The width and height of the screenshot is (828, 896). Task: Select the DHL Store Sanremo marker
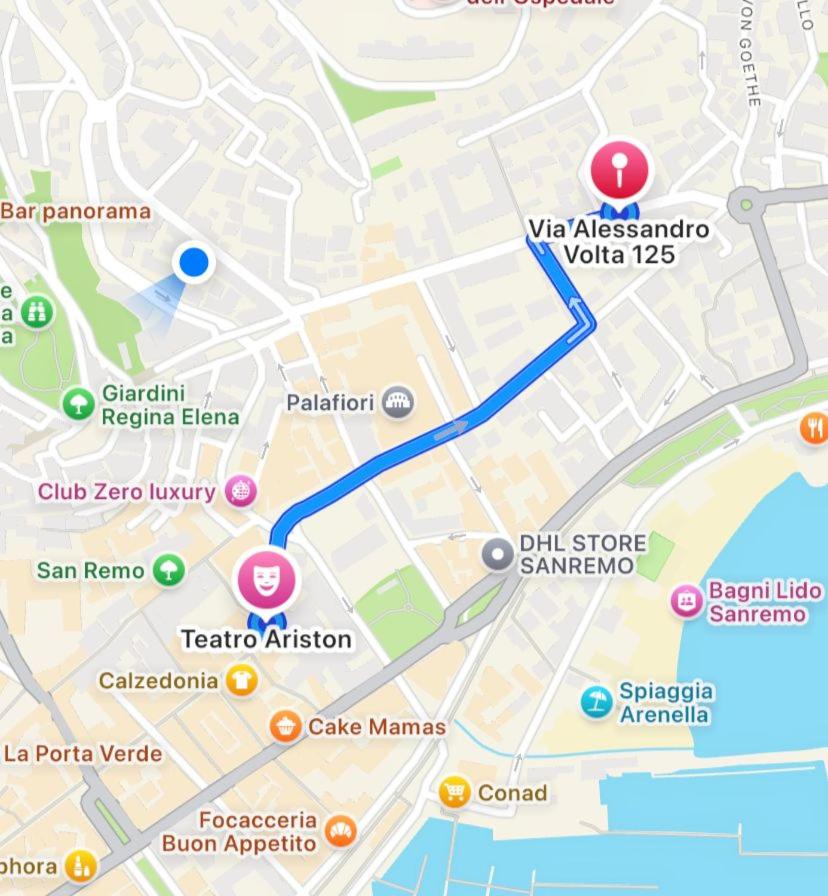(498, 553)
